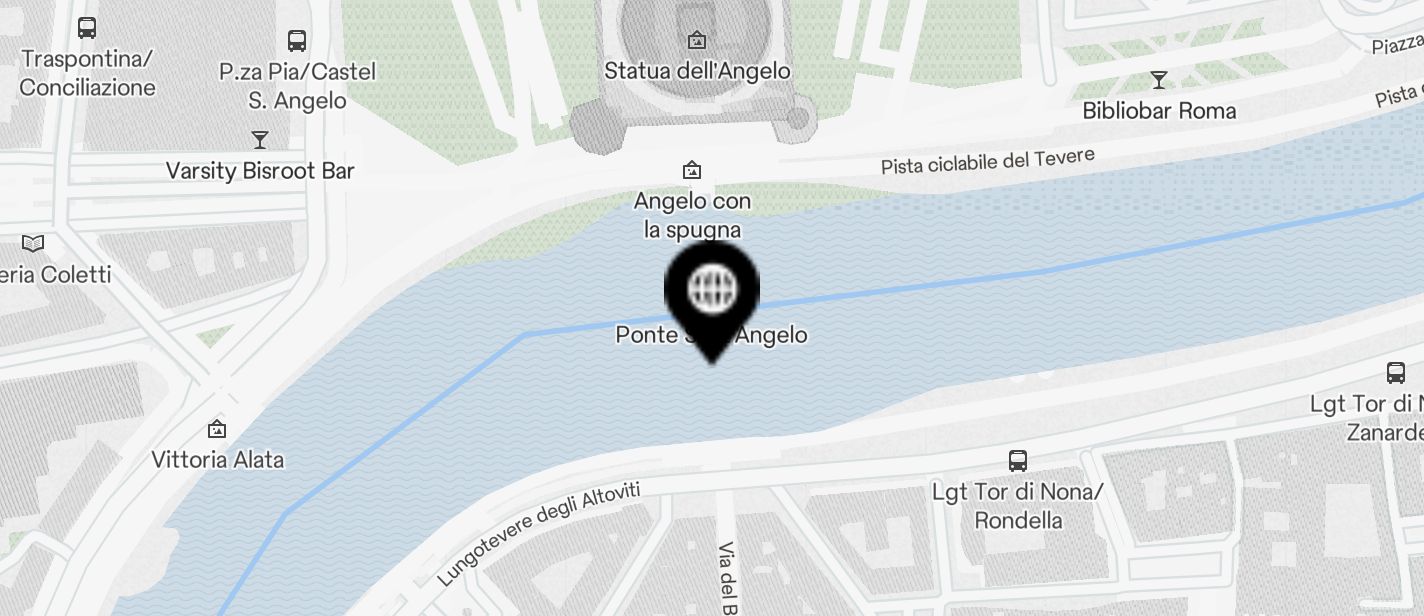The width and height of the screenshot is (1424, 616).
Task: Open Varsity Bisroot Bar marker
Action: (260, 140)
